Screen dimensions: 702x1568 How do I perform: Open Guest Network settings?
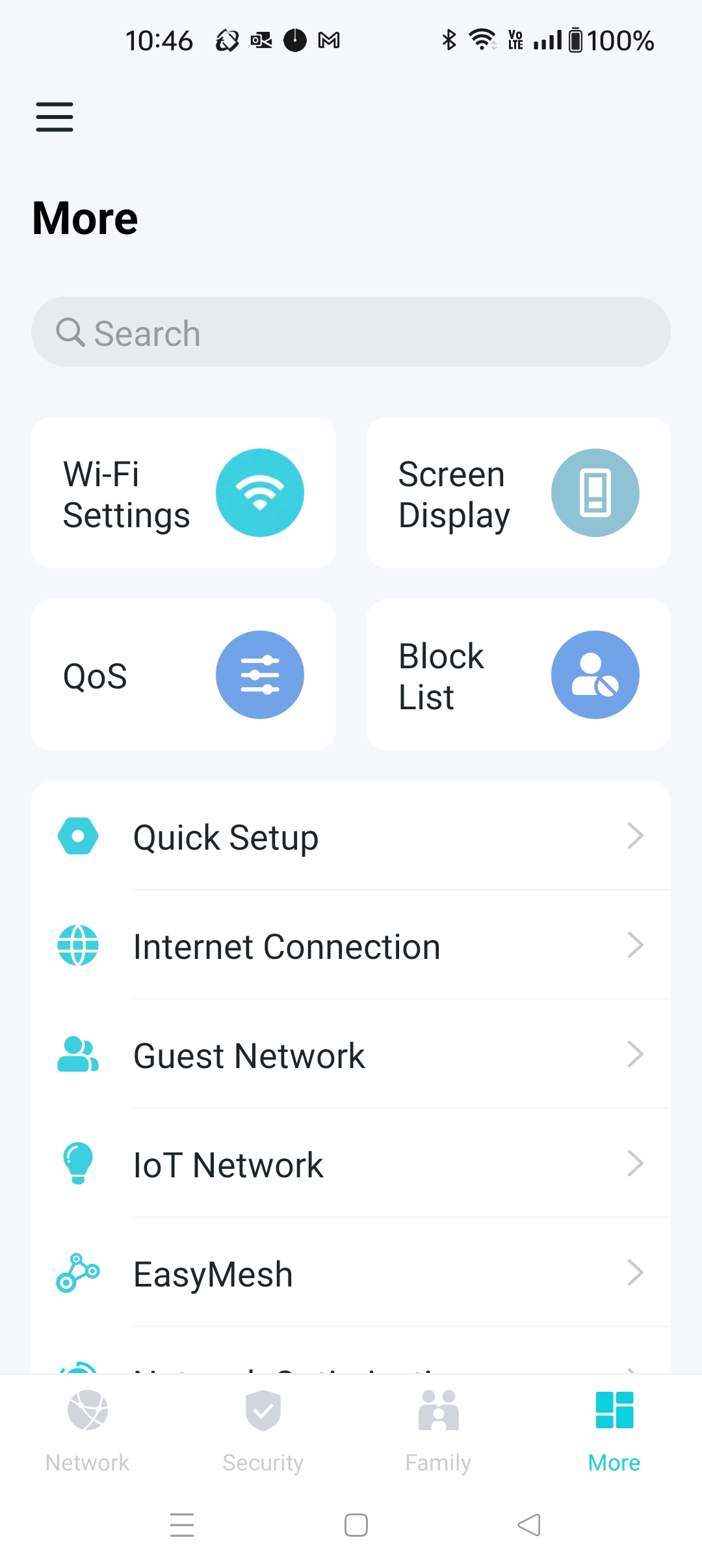pyautogui.click(x=351, y=1055)
